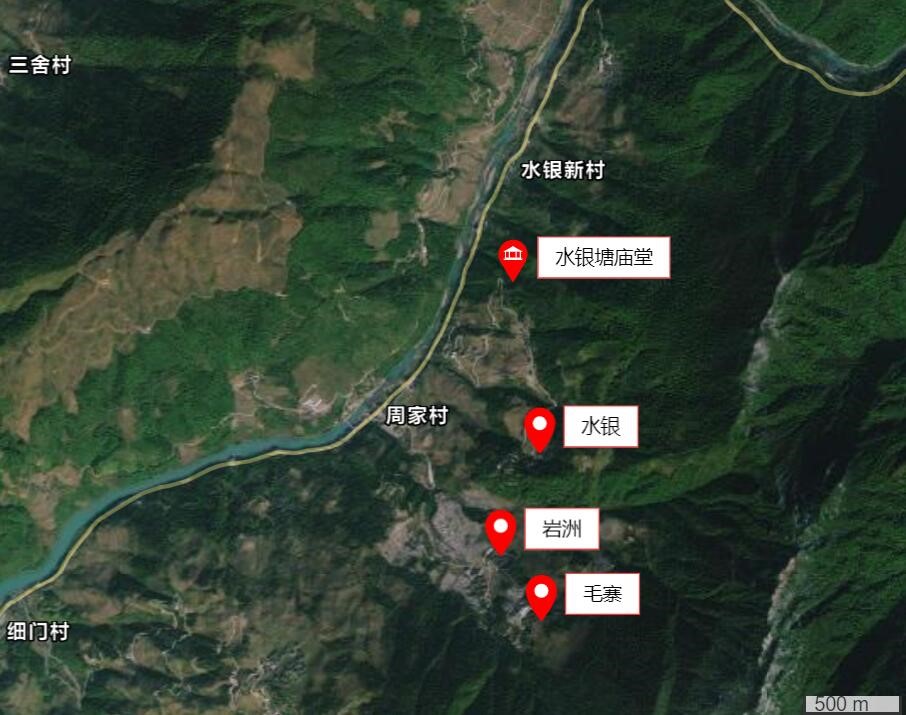This screenshot has height=715, width=906.
Task: Open the 水银塘庙堂 temple marker
Action: pyautogui.click(x=513, y=258)
